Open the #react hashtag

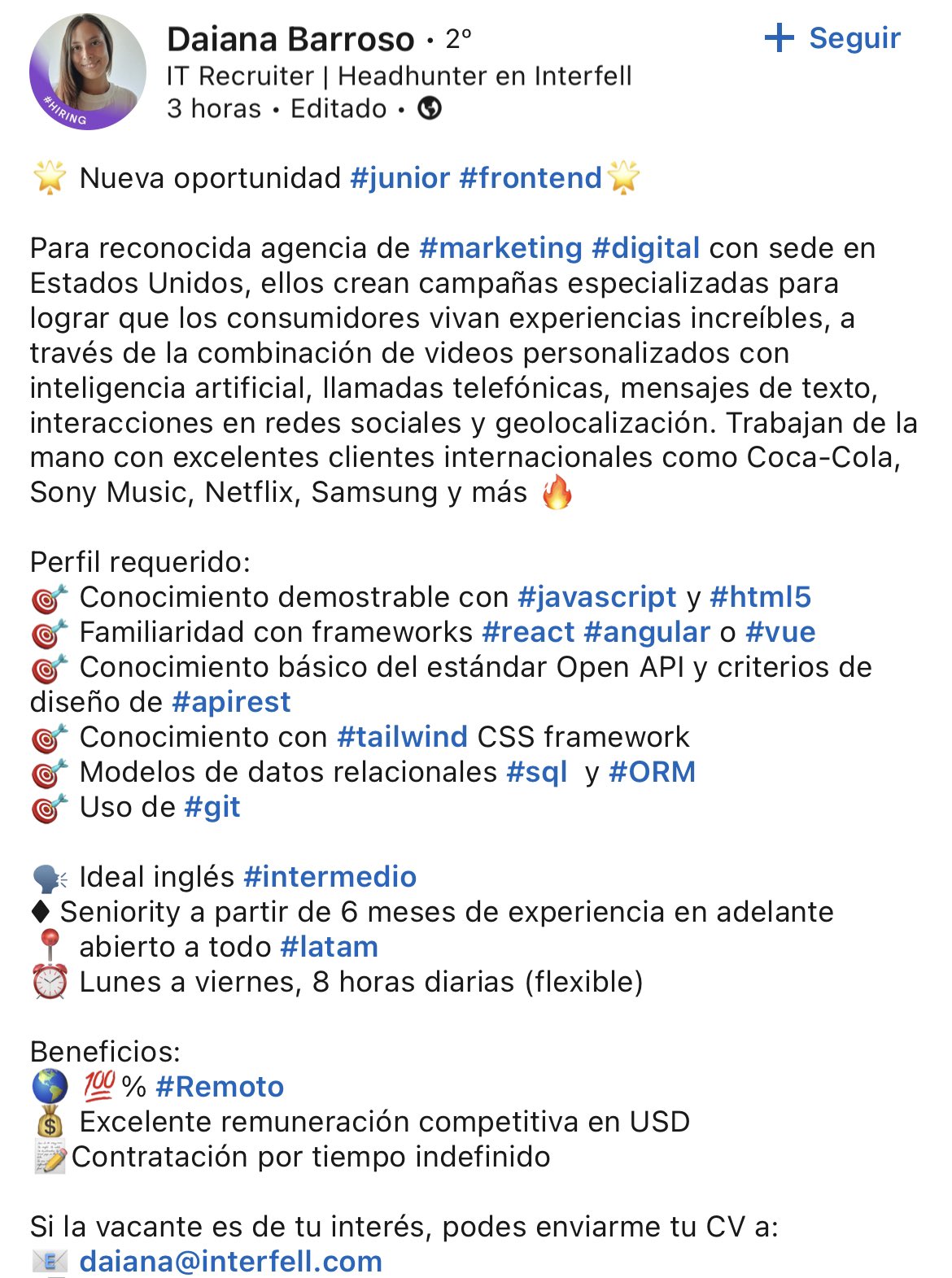tap(528, 632)
